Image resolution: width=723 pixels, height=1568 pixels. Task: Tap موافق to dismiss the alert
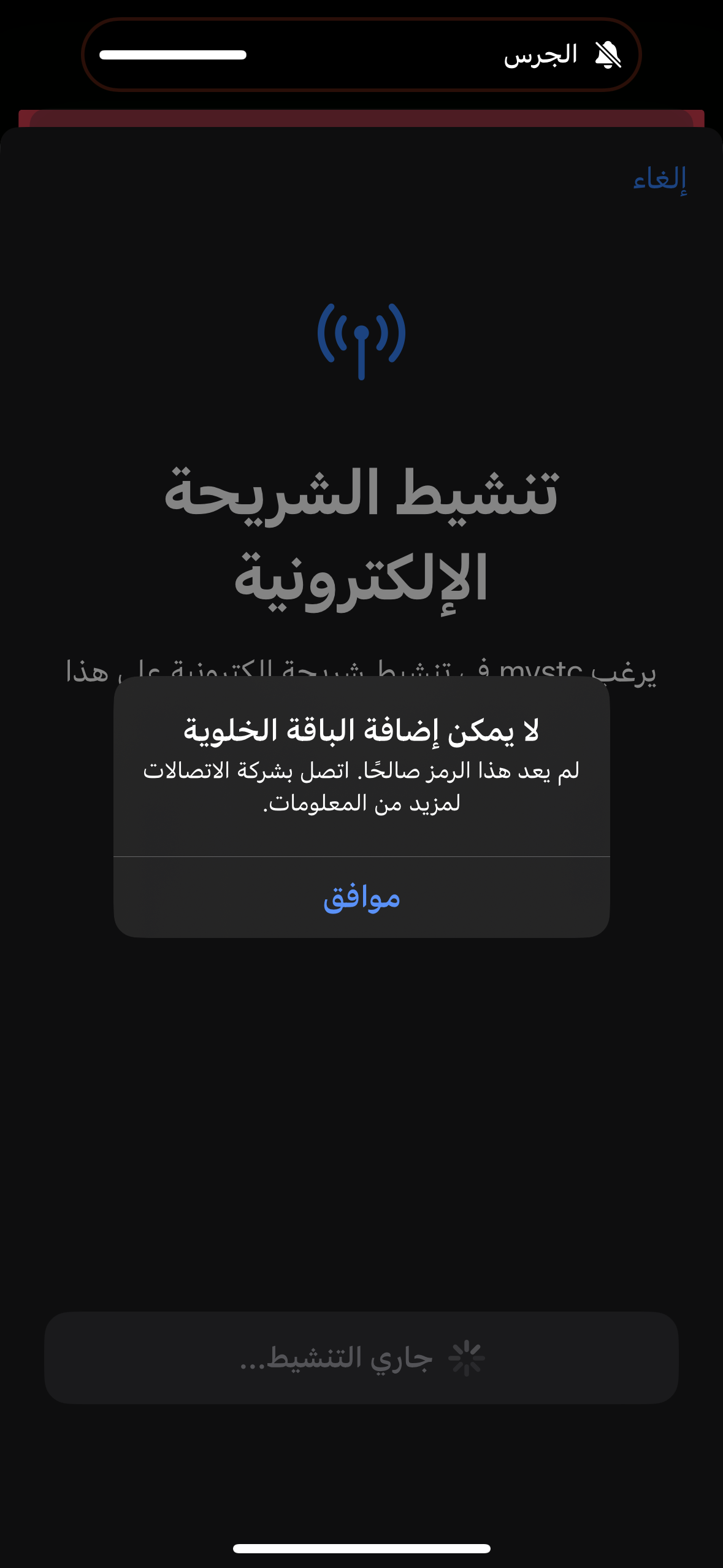coord(361,897)
